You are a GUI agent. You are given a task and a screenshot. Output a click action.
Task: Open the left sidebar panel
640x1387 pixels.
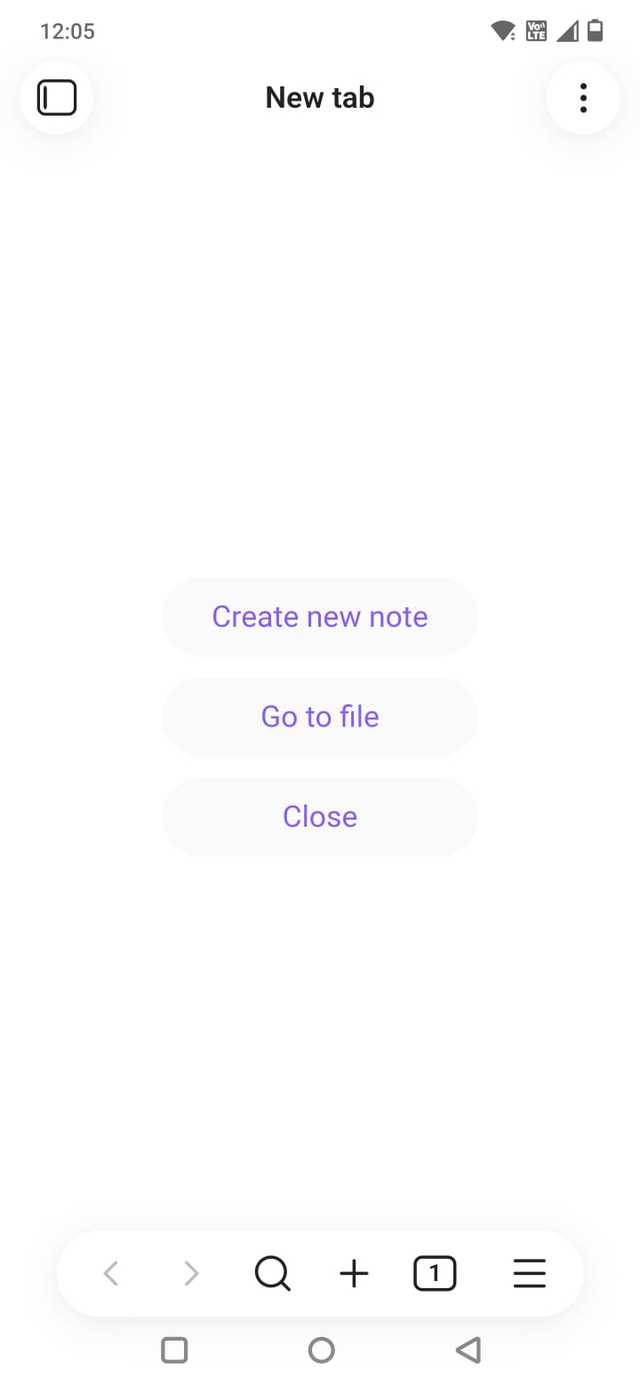pos(57,98)
